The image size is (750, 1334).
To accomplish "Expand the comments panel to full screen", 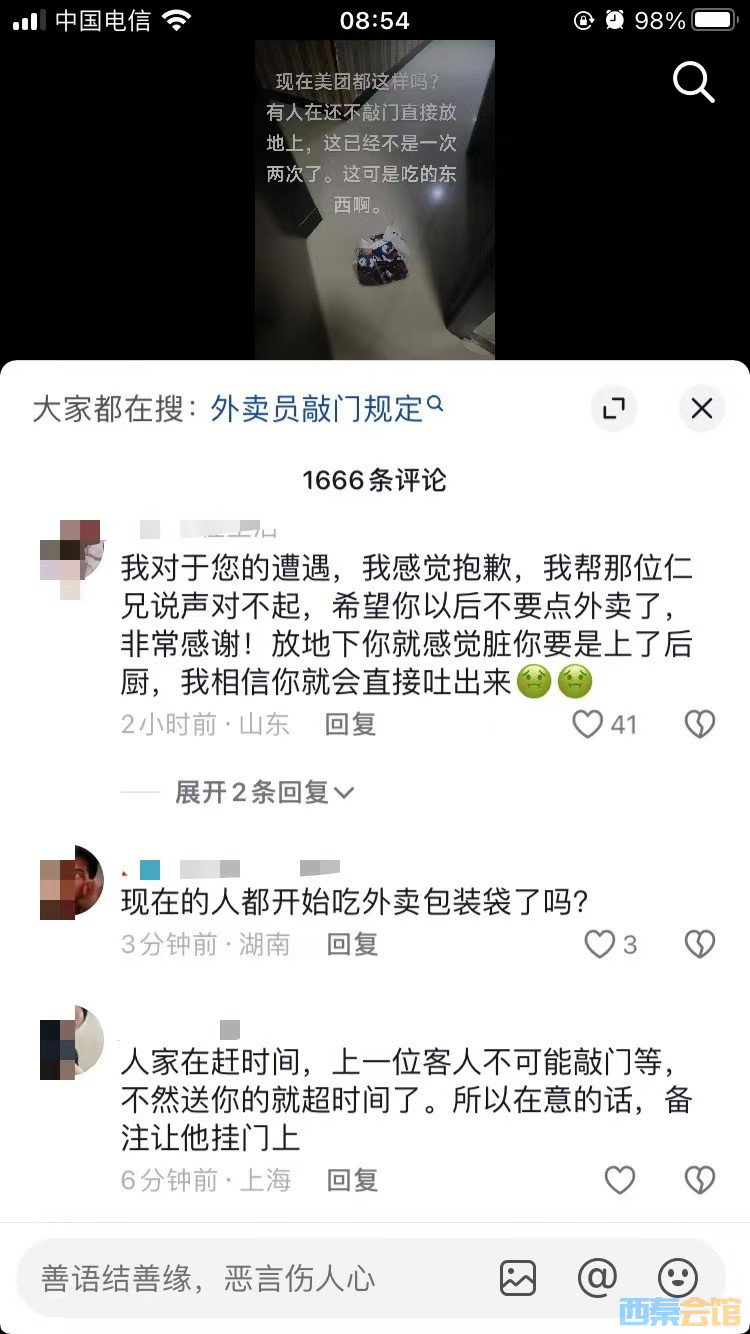I will tap(613, 408).
